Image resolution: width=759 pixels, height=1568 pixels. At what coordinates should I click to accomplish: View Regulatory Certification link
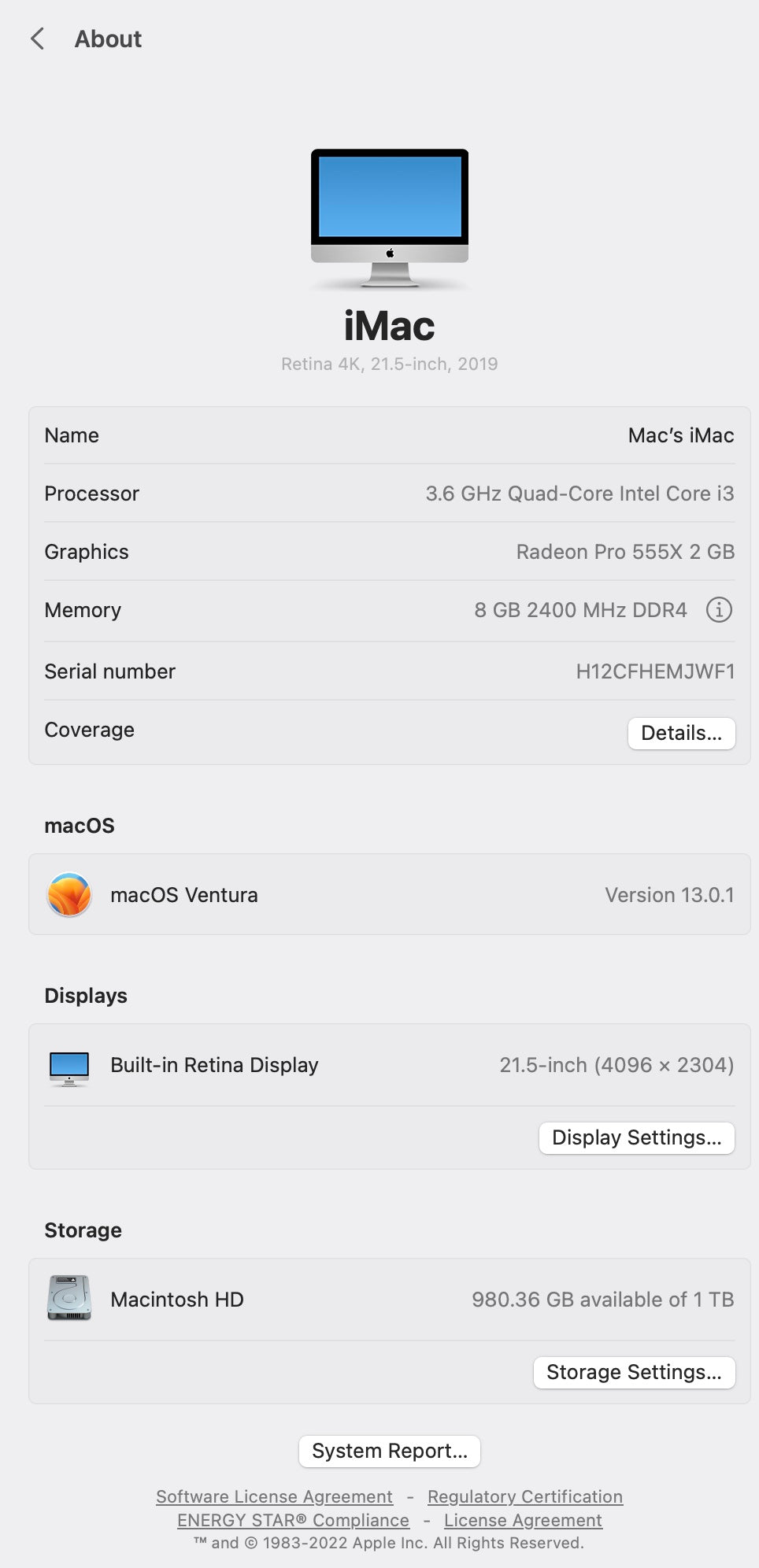point(524,1496)
